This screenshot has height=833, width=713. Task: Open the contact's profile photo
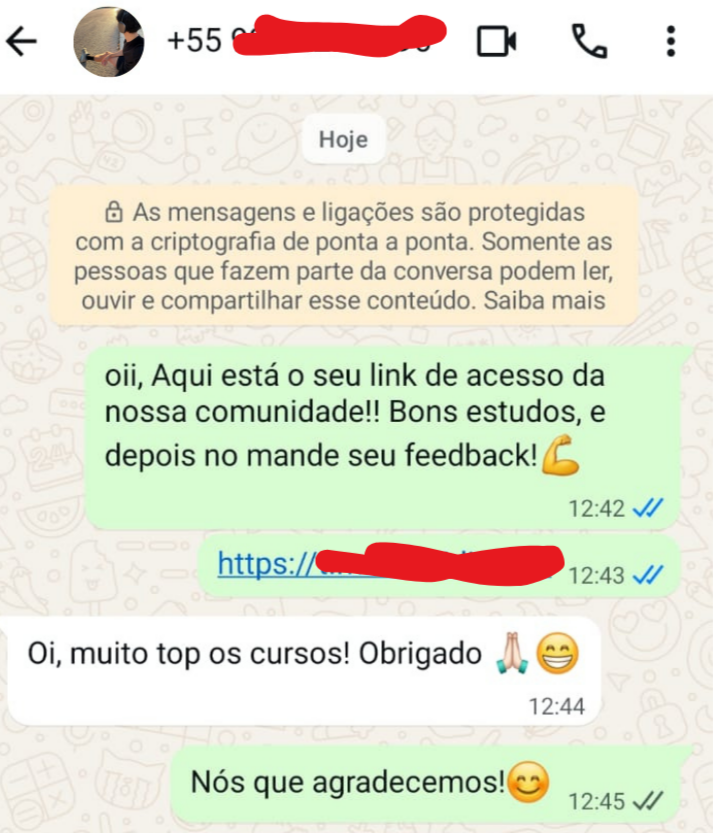[x=109, y=42]
